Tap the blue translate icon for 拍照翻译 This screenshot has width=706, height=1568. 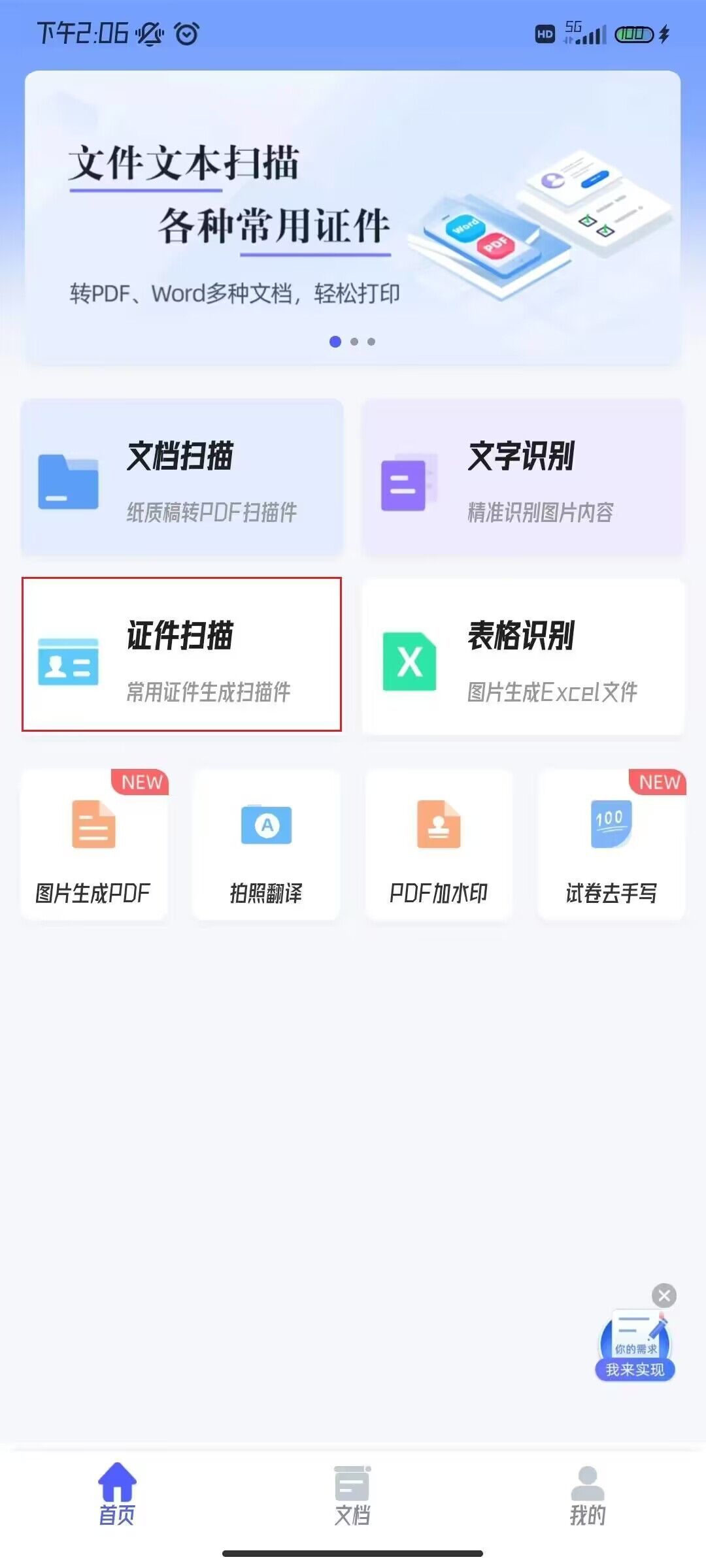point(265,825)
